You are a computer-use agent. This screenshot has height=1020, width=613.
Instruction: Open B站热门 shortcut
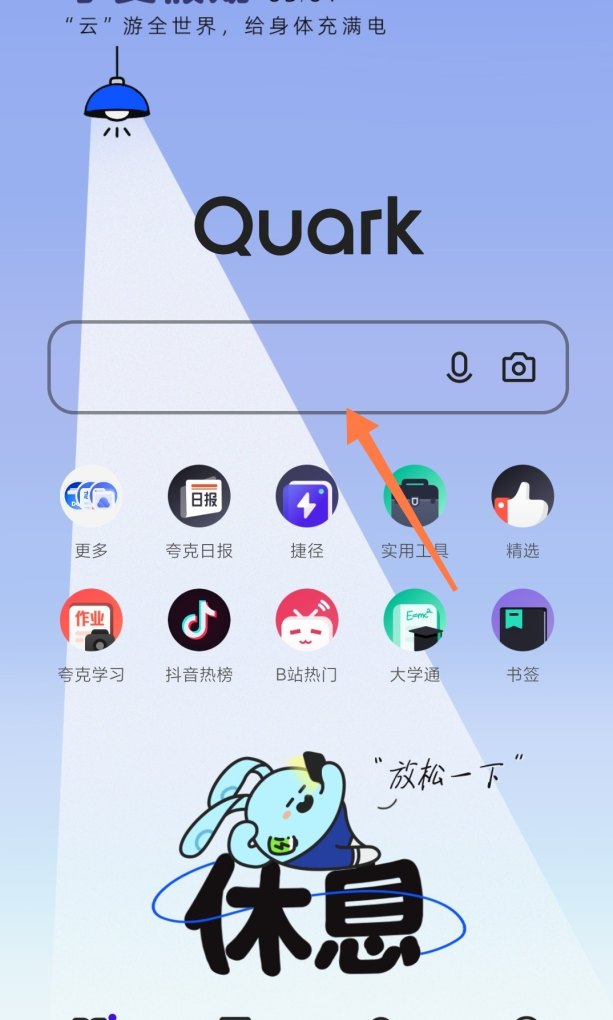coord(307,621)
